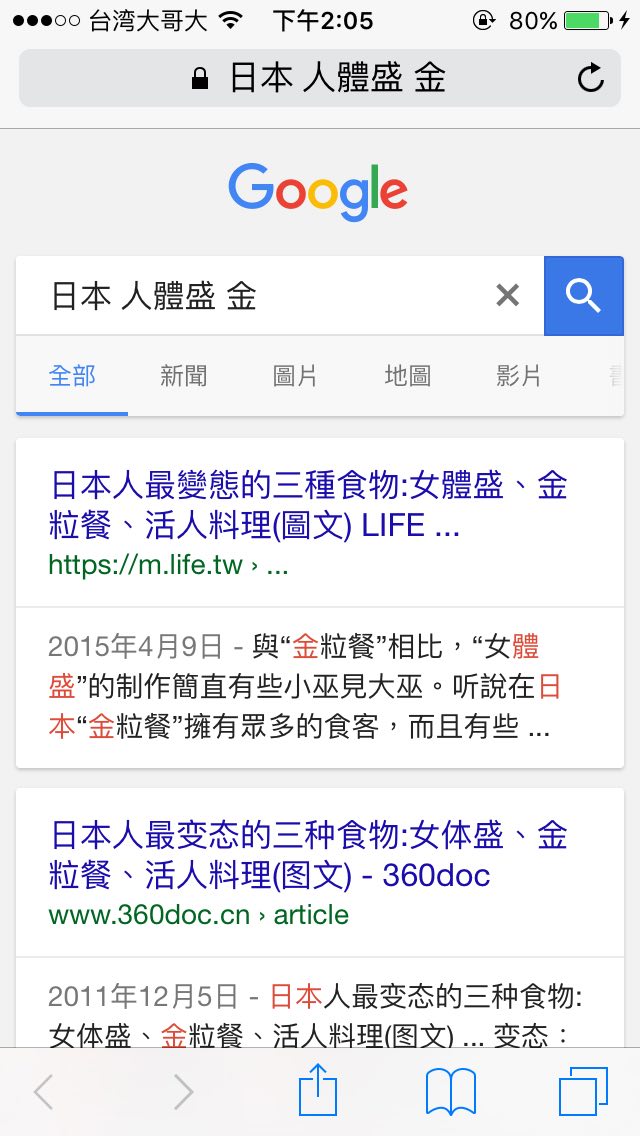Reload the page in Safari
640x1136 pixels.
pos(591,78)
